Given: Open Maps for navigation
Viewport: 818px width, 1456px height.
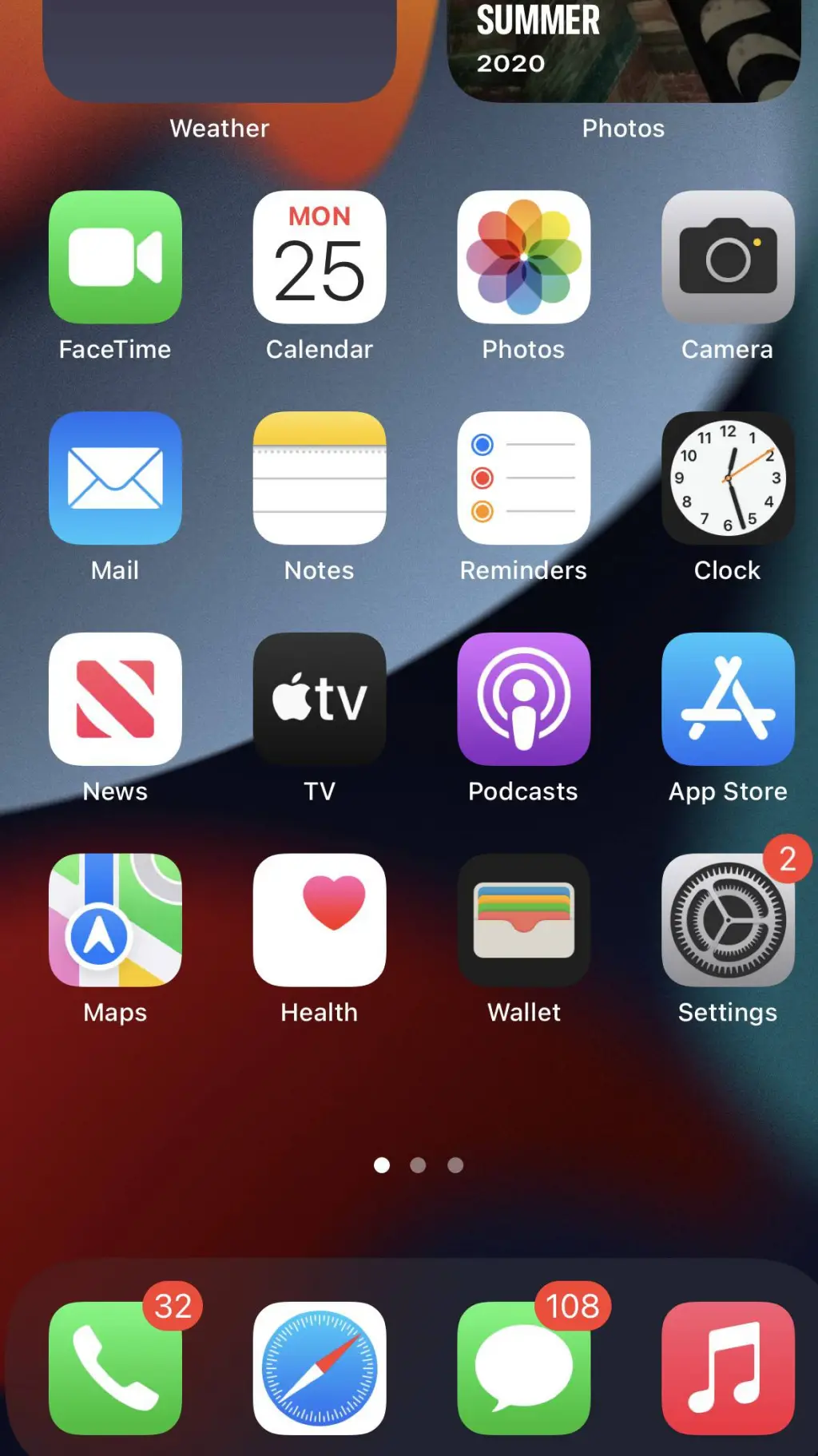Looking at the screenshot, I should (115, 920).
